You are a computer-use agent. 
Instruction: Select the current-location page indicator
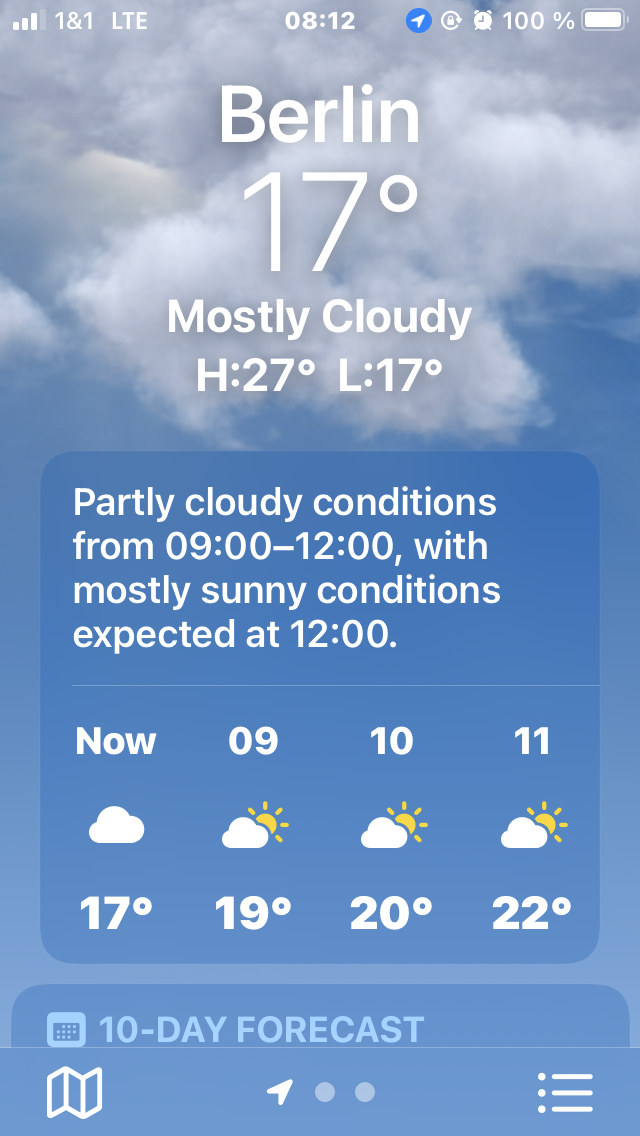[281, 1092]
